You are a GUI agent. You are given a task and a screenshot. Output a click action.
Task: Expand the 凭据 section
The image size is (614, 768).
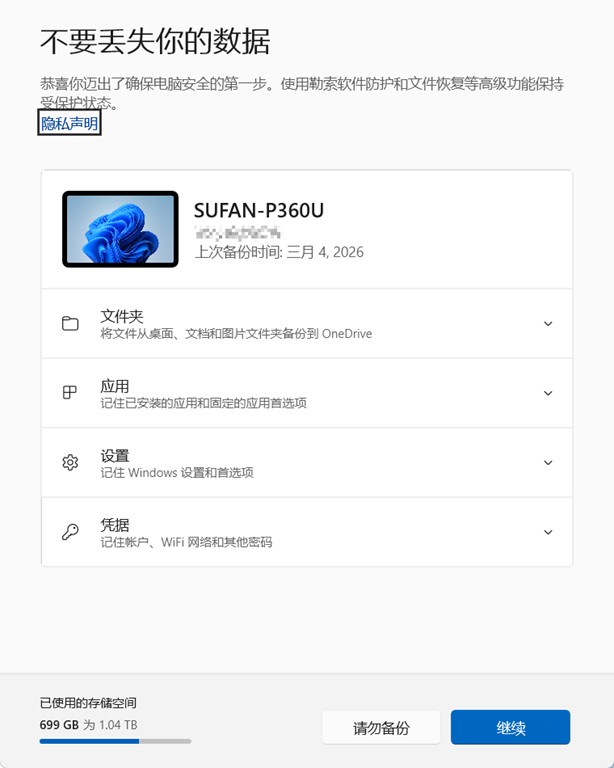tap(547, 533)
